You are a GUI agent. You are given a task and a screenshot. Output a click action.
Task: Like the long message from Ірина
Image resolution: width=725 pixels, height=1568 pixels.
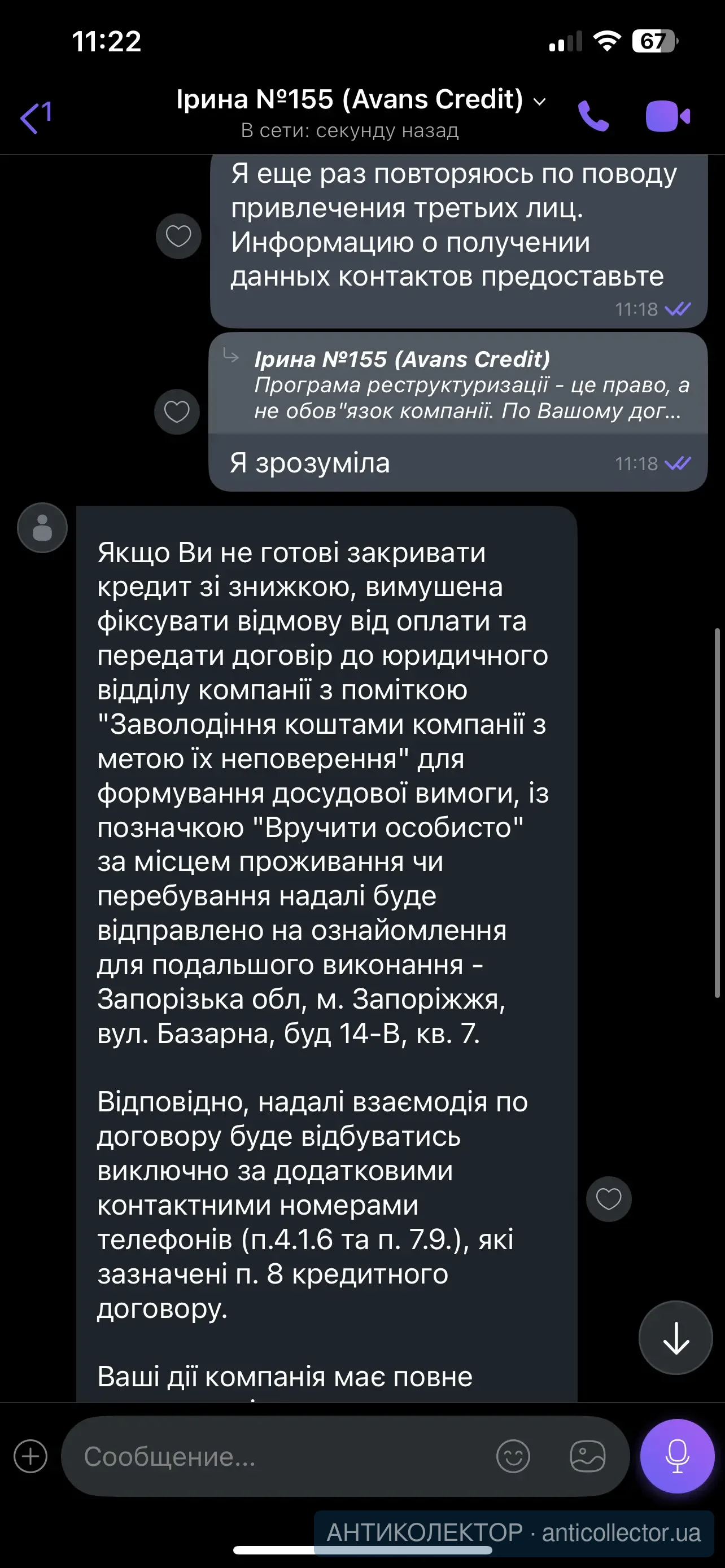click(608, 1198)
